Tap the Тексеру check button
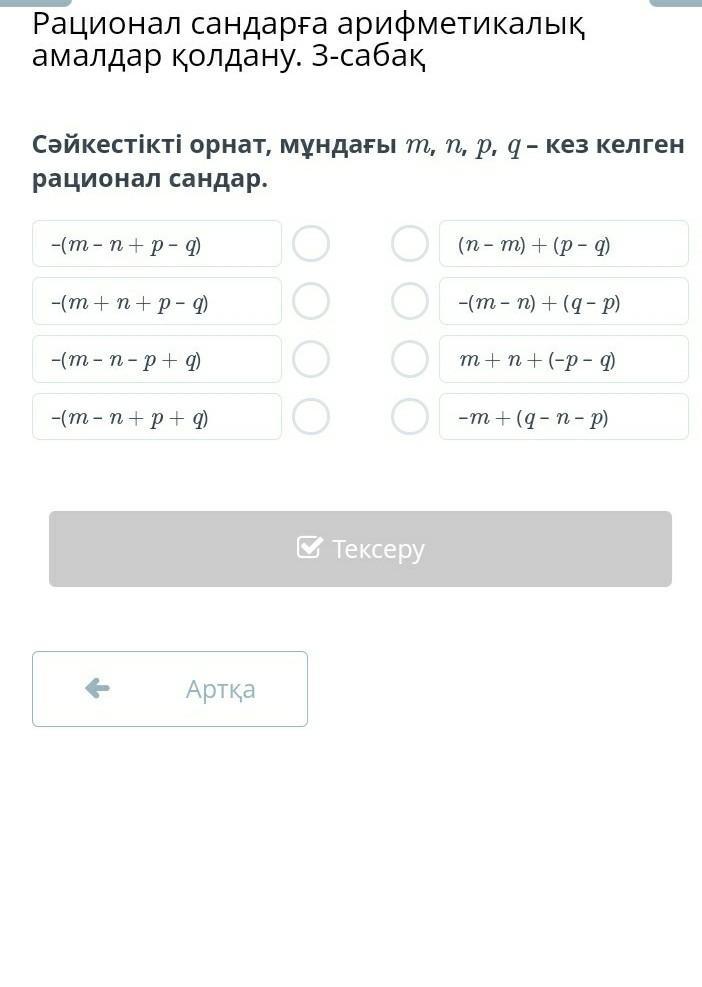This screenshot has height=987, width=702. click(360, 549)
